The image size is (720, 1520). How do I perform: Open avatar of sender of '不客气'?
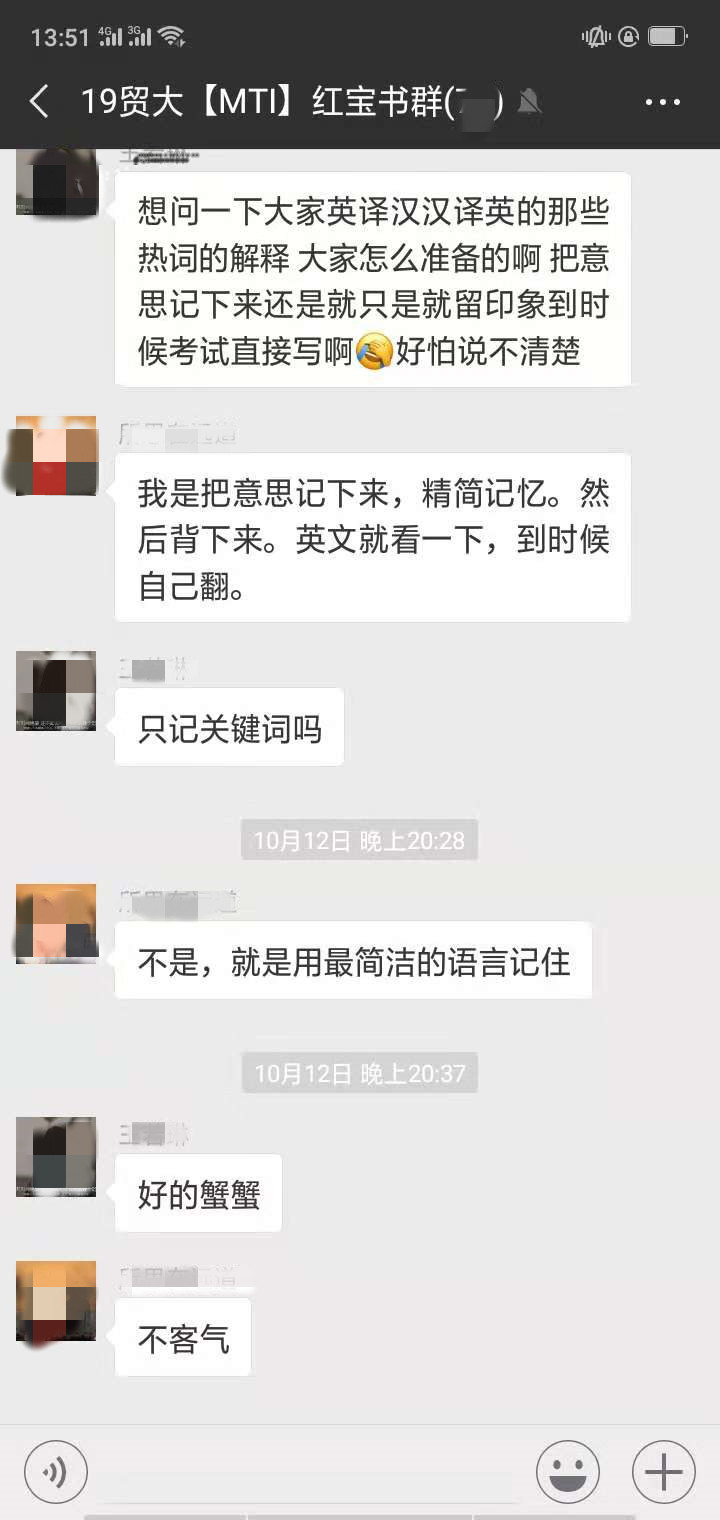pyautogui.click(x=56, y=1301)
